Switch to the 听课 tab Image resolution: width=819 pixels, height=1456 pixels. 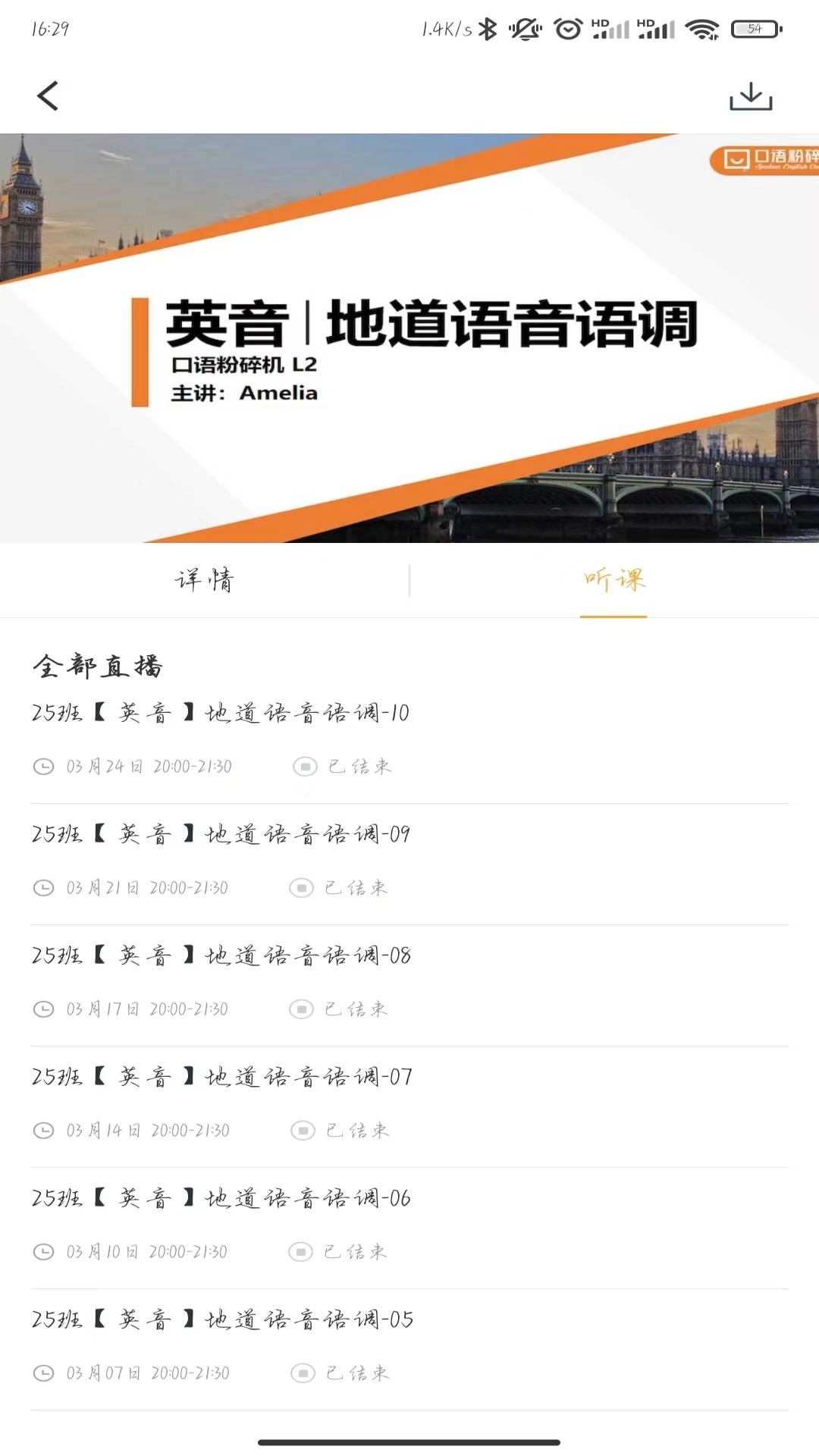click(x=614, y=580)
